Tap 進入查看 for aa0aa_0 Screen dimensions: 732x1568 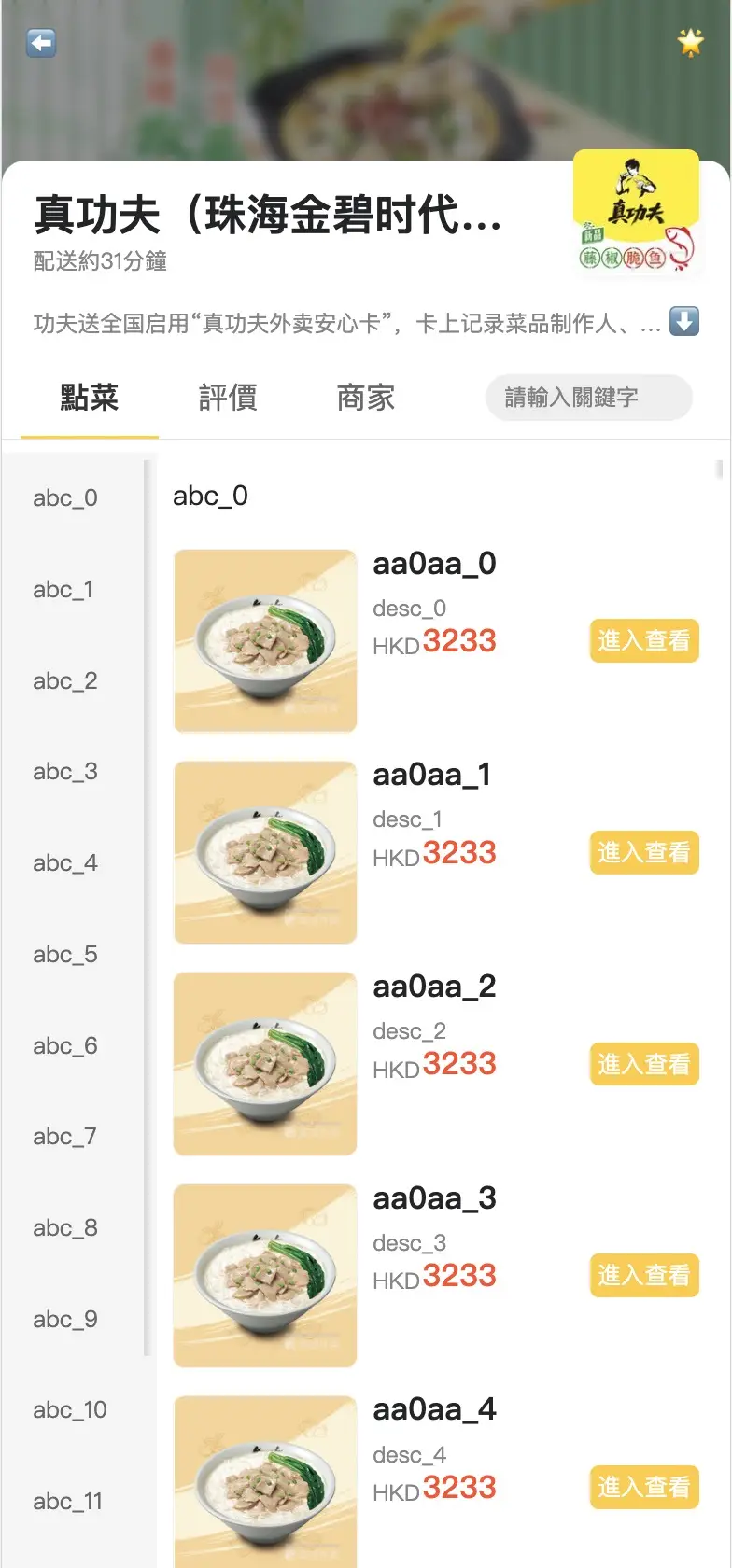644,641
